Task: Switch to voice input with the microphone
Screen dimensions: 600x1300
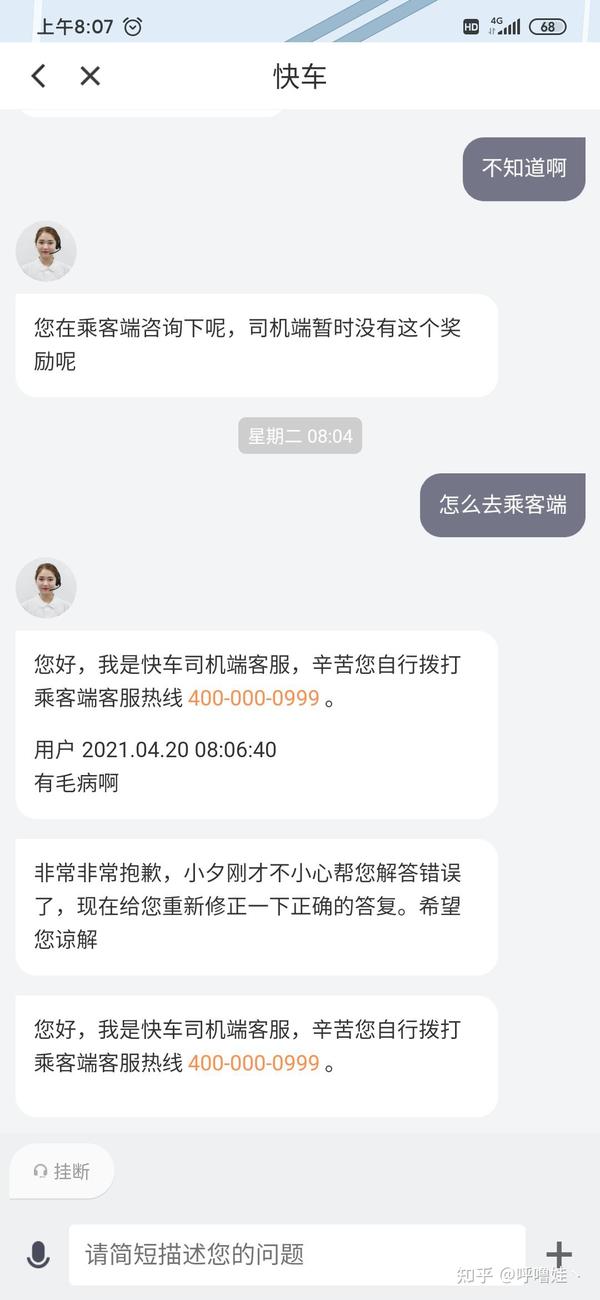Action: pyautogui.click(x=38, y=1255)
